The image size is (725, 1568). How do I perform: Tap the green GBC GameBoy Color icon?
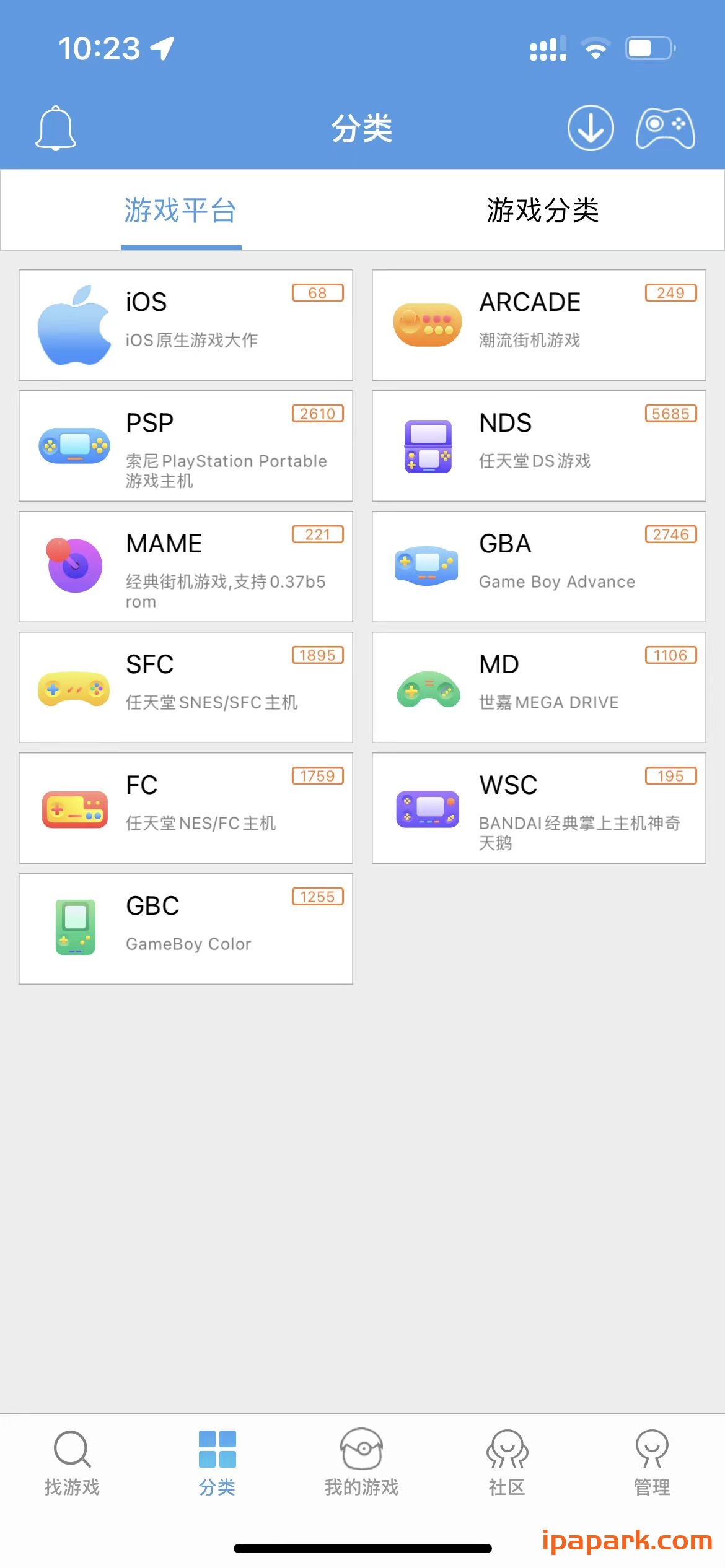(74, 926)
